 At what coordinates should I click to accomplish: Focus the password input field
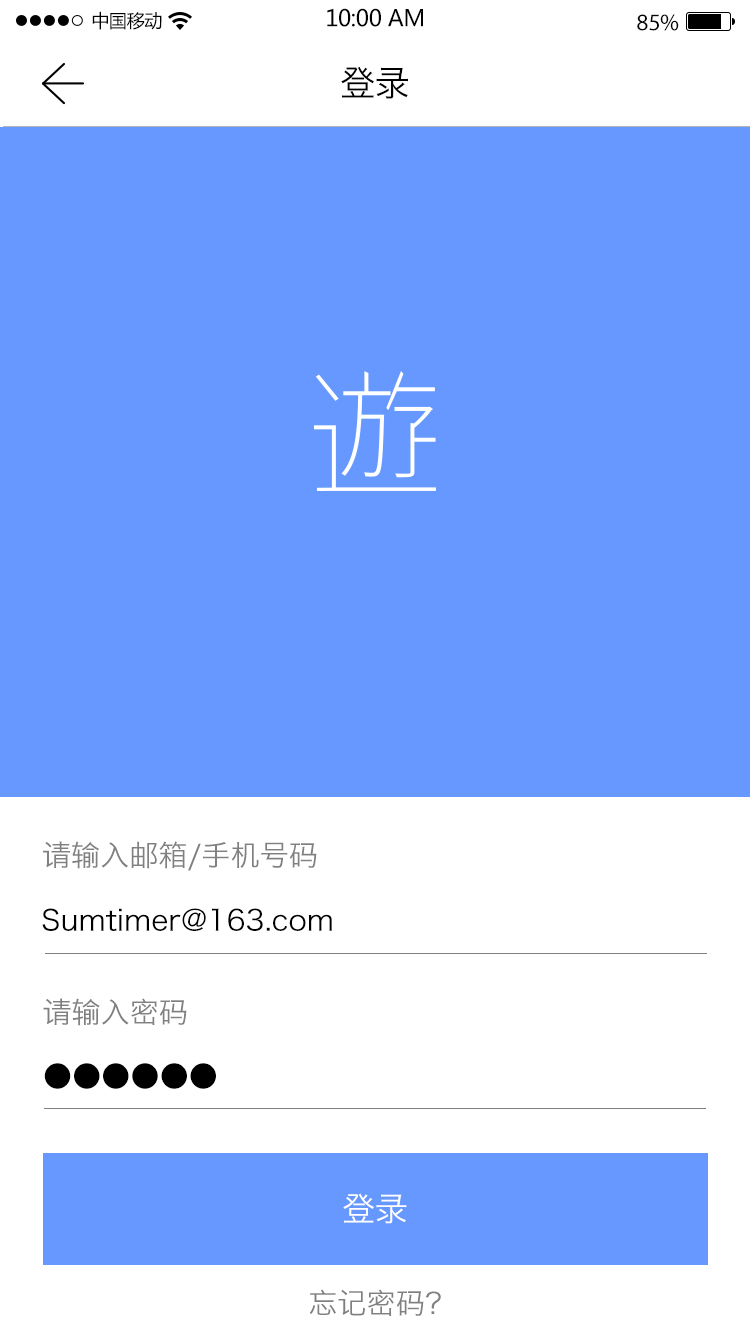pos(374,1076)
